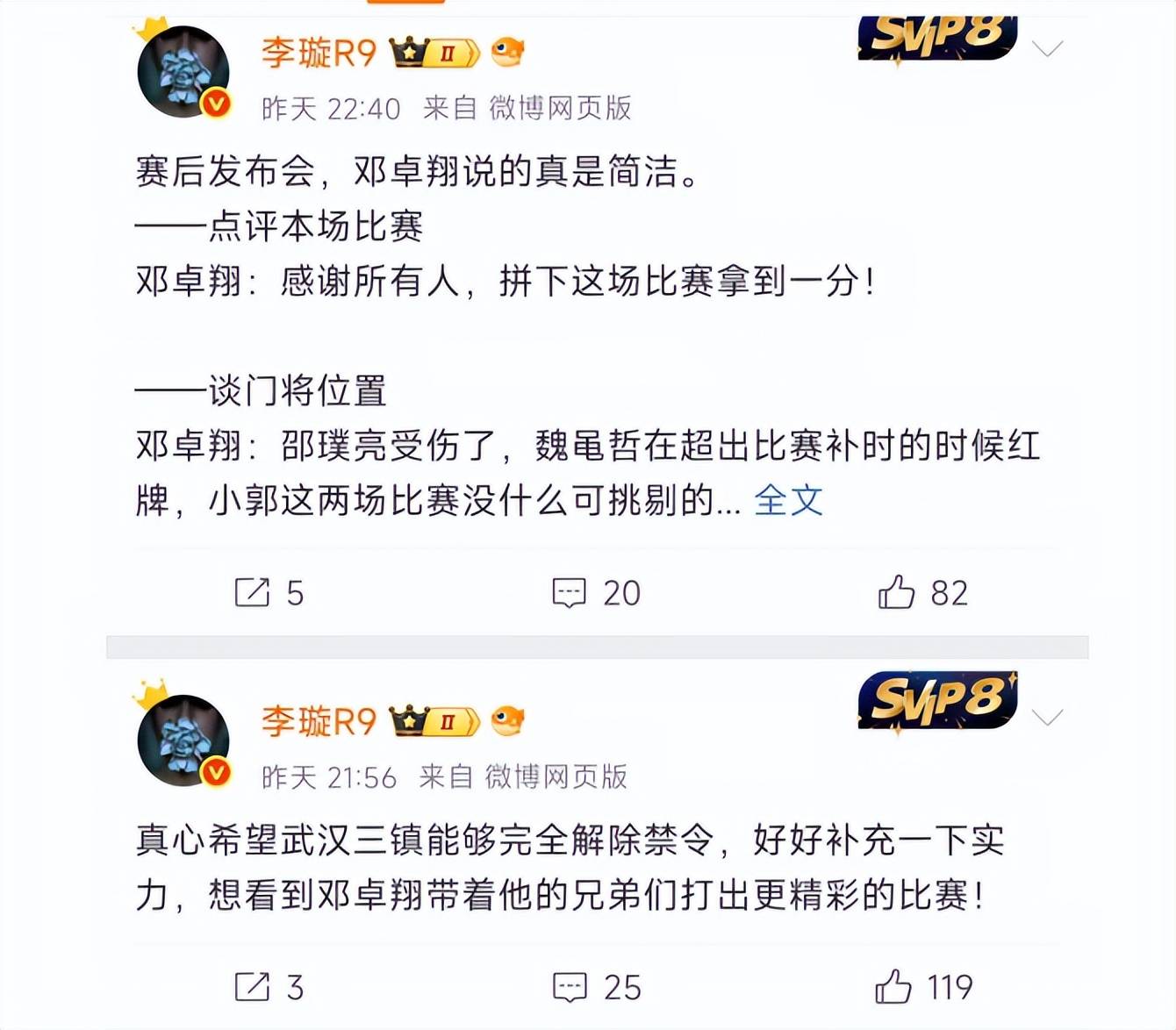The image size is (1176, 1030).
Task: Open dropdown chevron on the 22:40 post
Action: [x=1047, y=49]
